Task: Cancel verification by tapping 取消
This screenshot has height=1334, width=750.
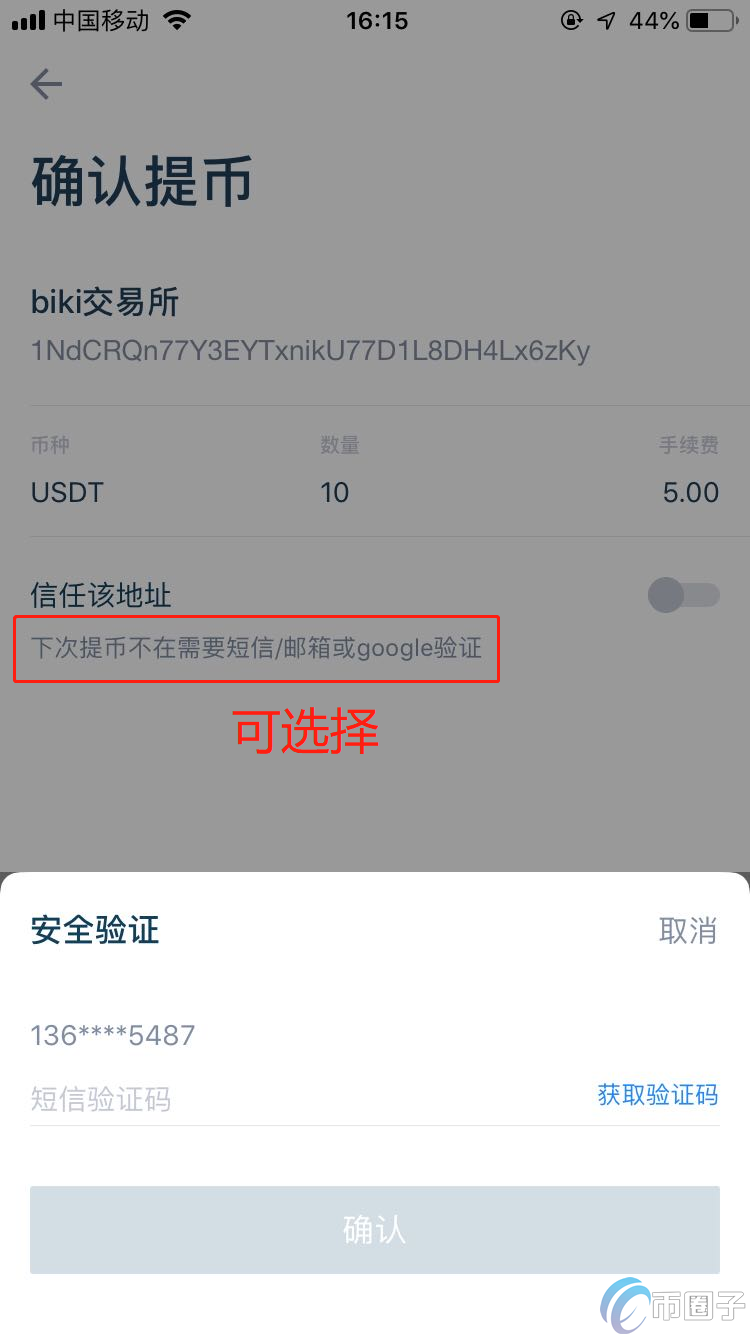Action: pos(689,931)
